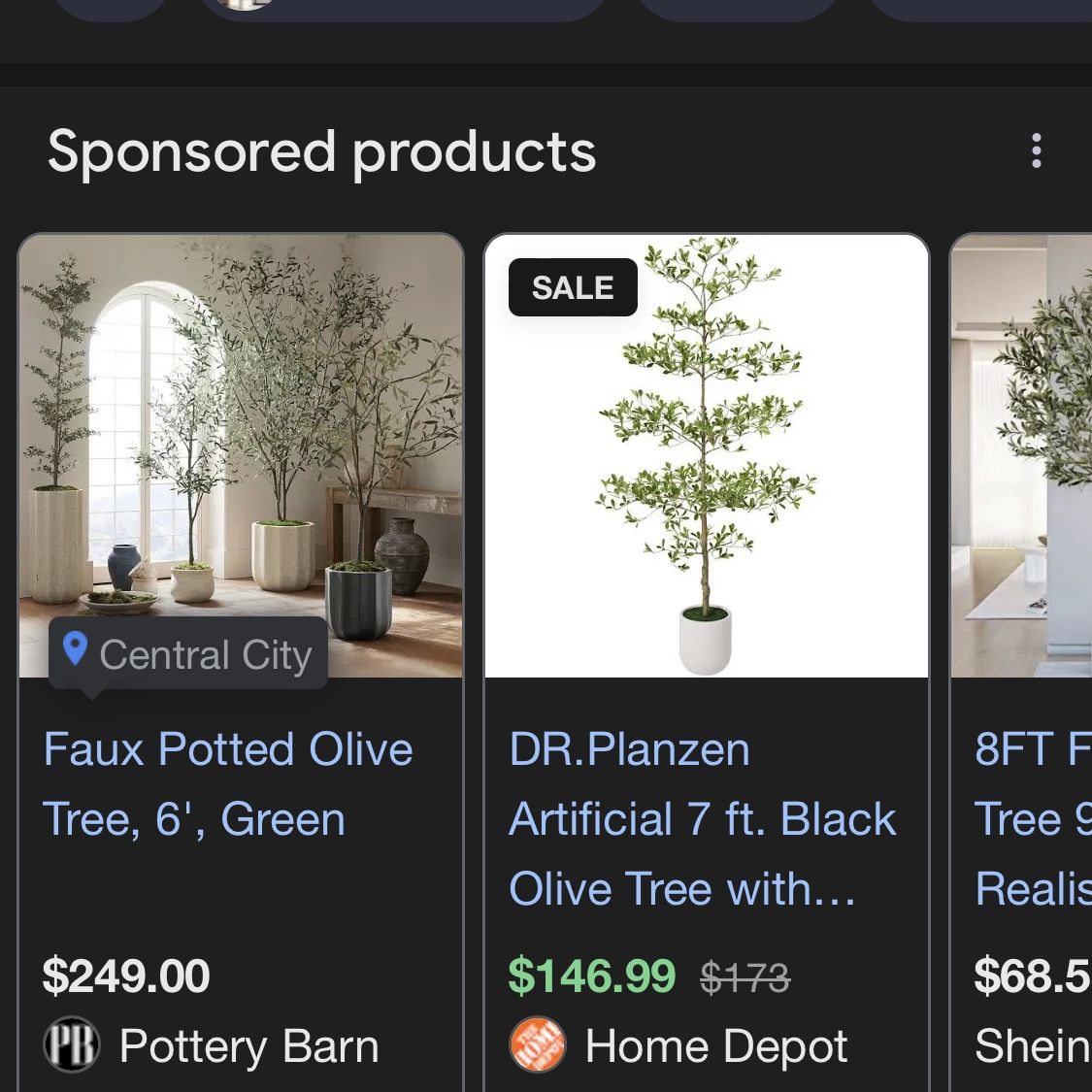This screenshot has width=1092, height=1092.
Task: Open the Sponsored products overflow menu
Action: coord(1036,151)
